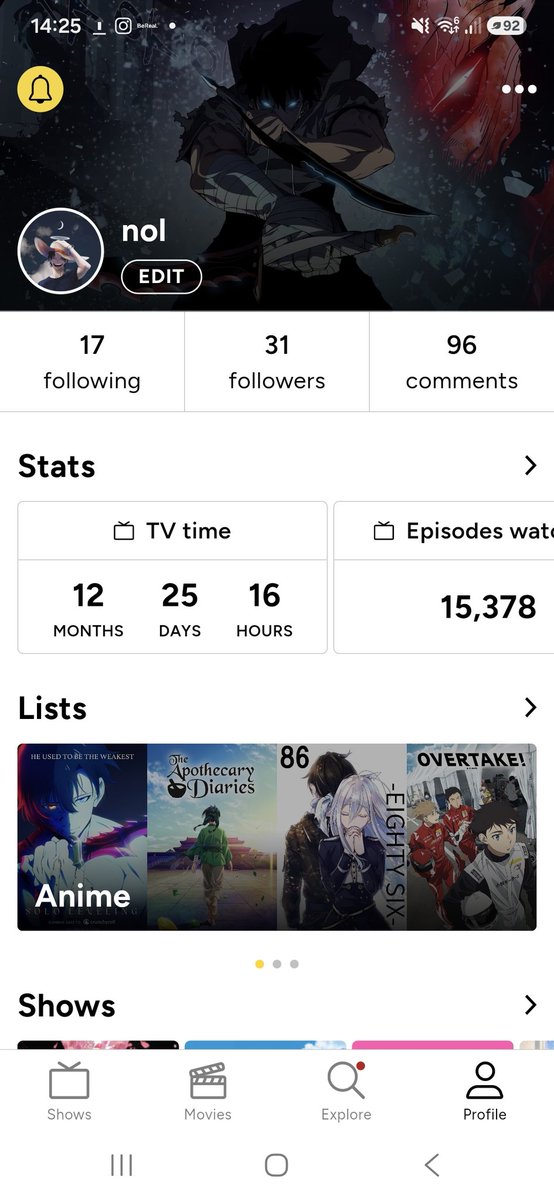View the 17 following list
The height and width of the screenshot is (1200, 554).
(x=92, y=362)
